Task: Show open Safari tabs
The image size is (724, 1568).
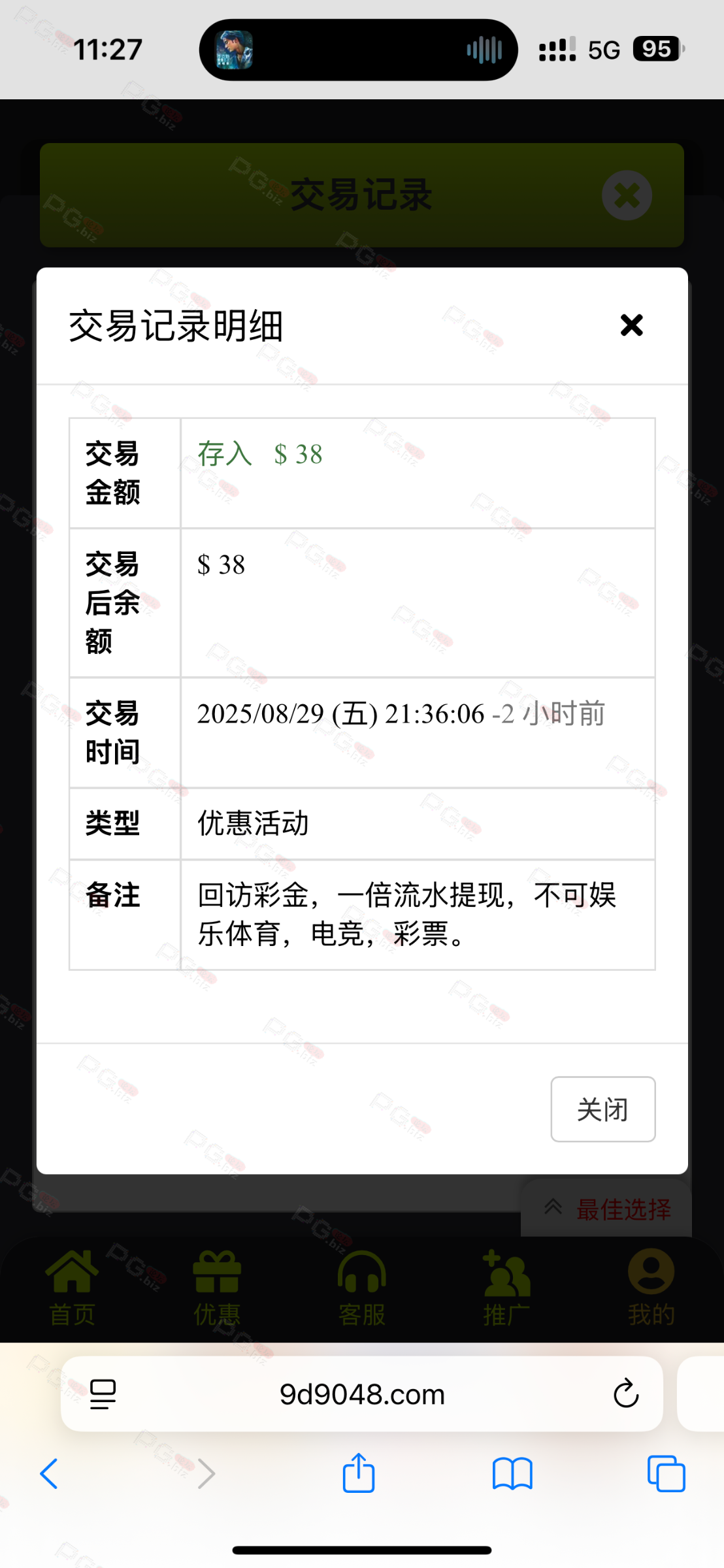Action: tap(666, 1474)
